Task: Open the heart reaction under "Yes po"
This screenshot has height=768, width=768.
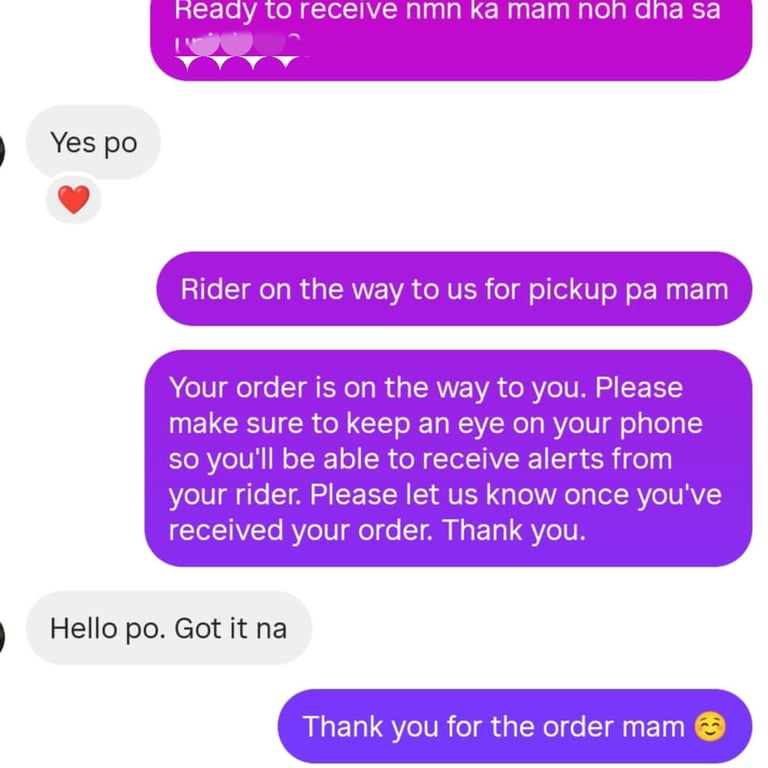Action: point(73,200)
